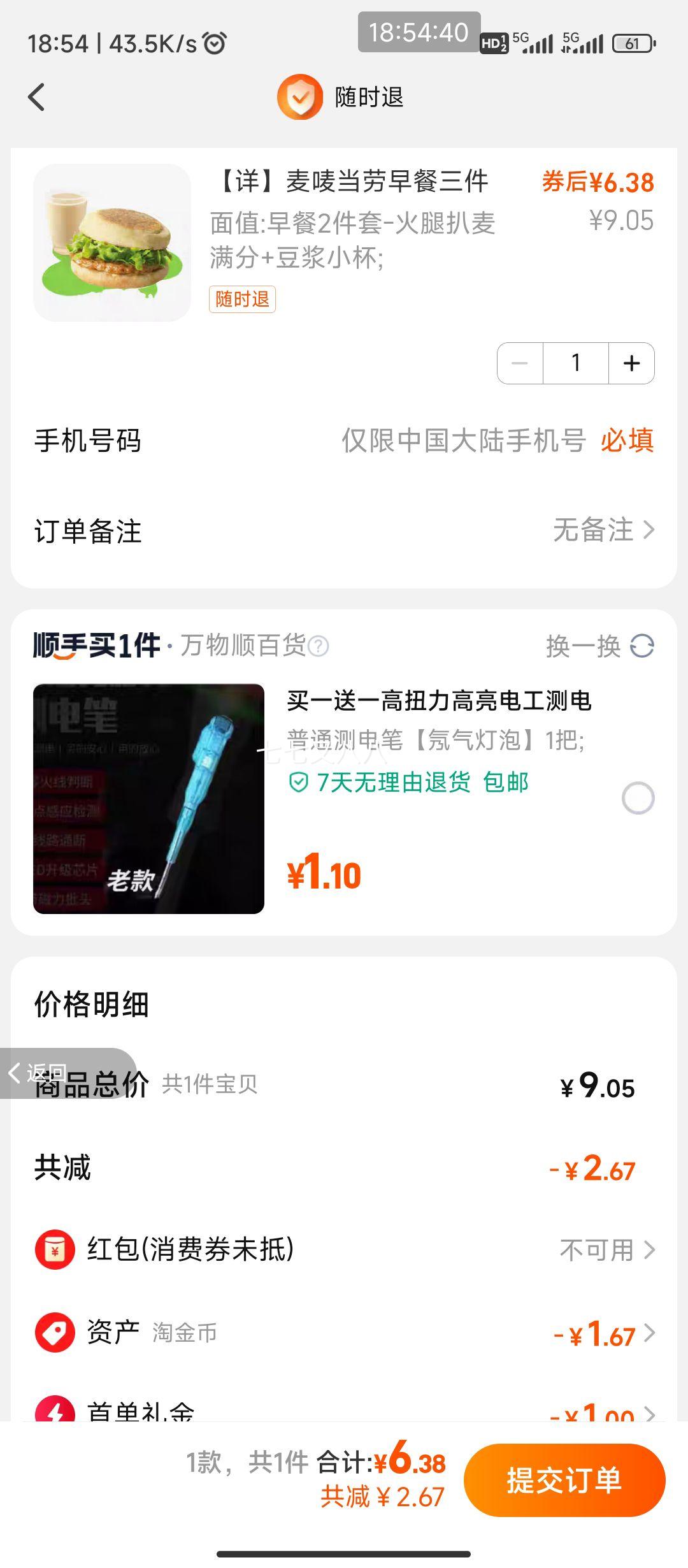The height and width of the screenshot is (1568, 688).
Task: Open the 万物顺百货 help question mark
Action: tap(318, 646)
